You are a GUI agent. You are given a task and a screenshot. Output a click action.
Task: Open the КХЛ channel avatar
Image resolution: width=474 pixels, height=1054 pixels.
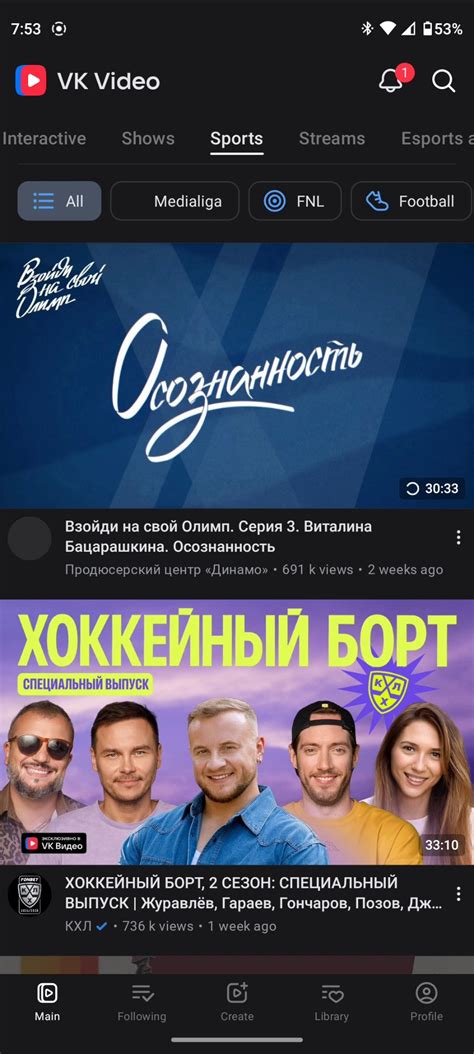click(30, 895)
